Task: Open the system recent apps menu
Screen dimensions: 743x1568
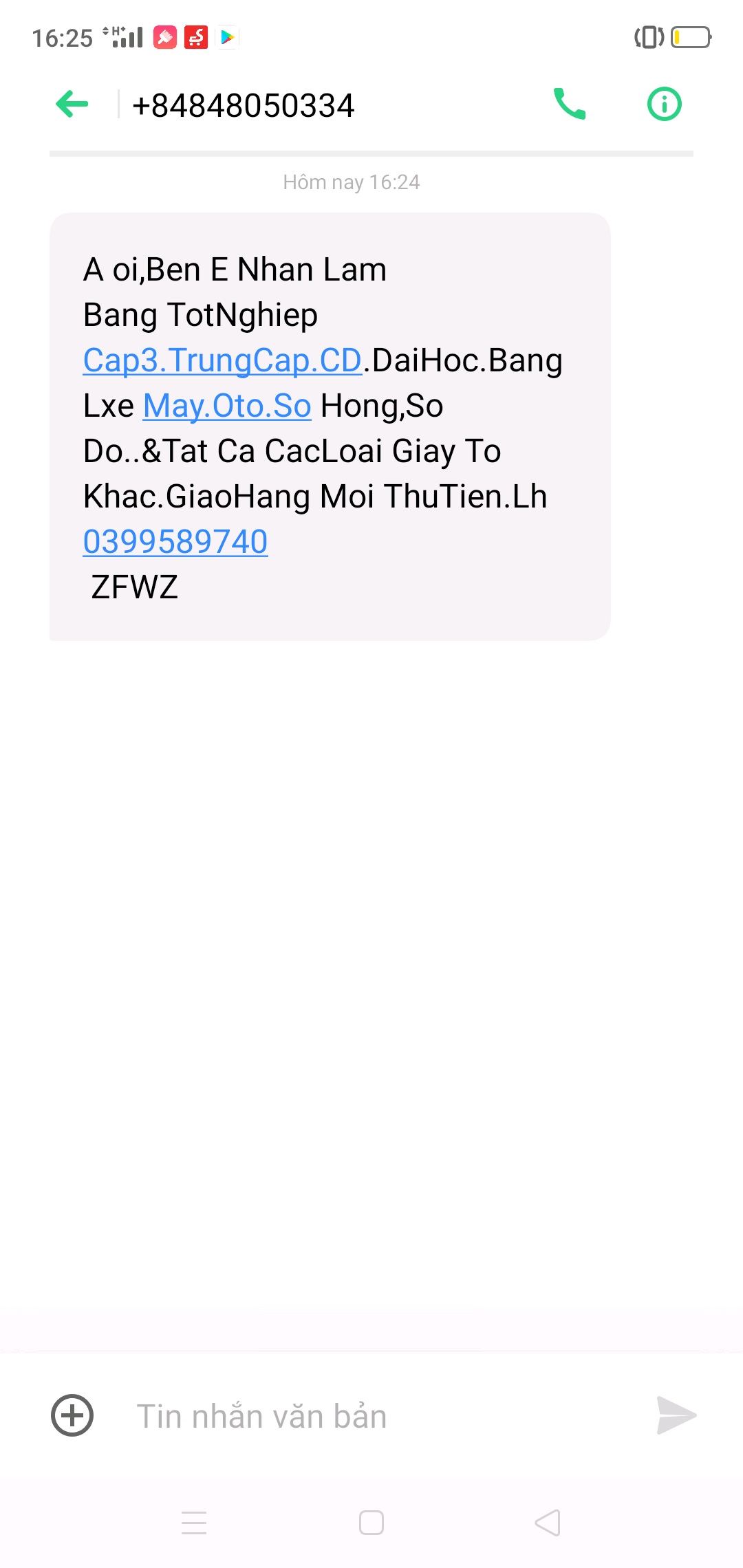Action: [x=194, y=1523]
